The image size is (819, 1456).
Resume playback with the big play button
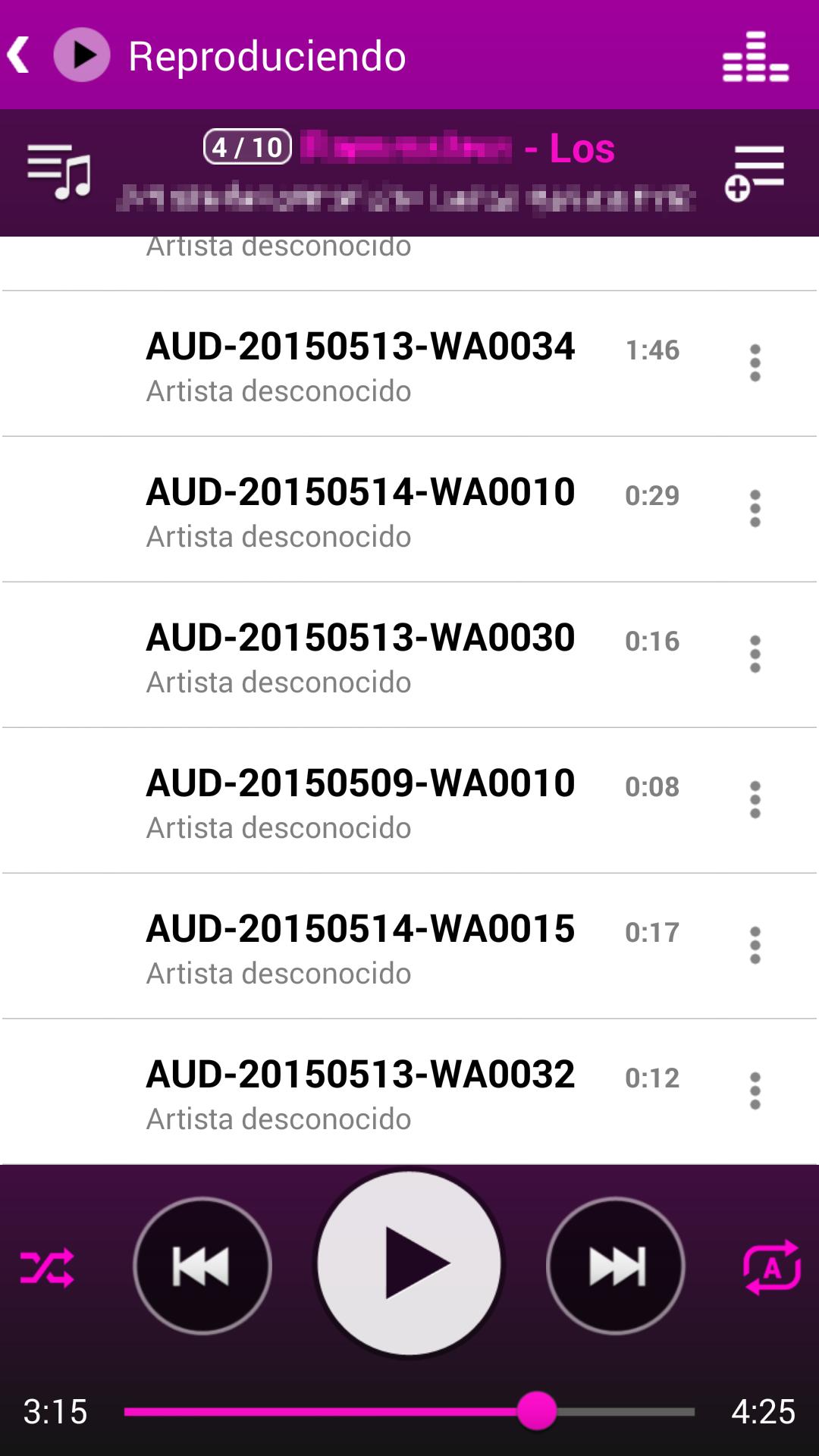point(409,1263)
